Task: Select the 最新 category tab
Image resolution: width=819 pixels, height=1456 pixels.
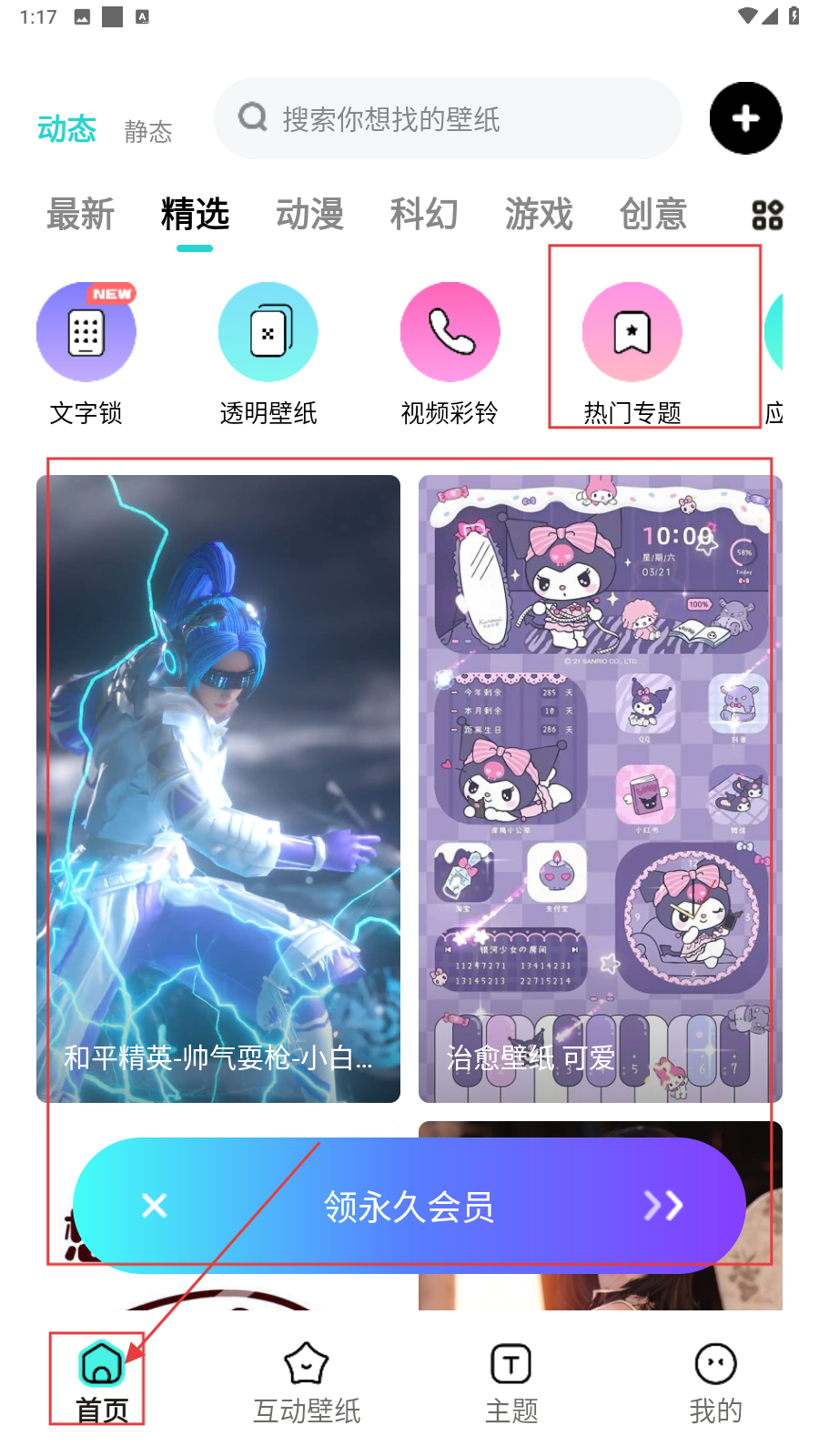Action: [x=80, y=215]
